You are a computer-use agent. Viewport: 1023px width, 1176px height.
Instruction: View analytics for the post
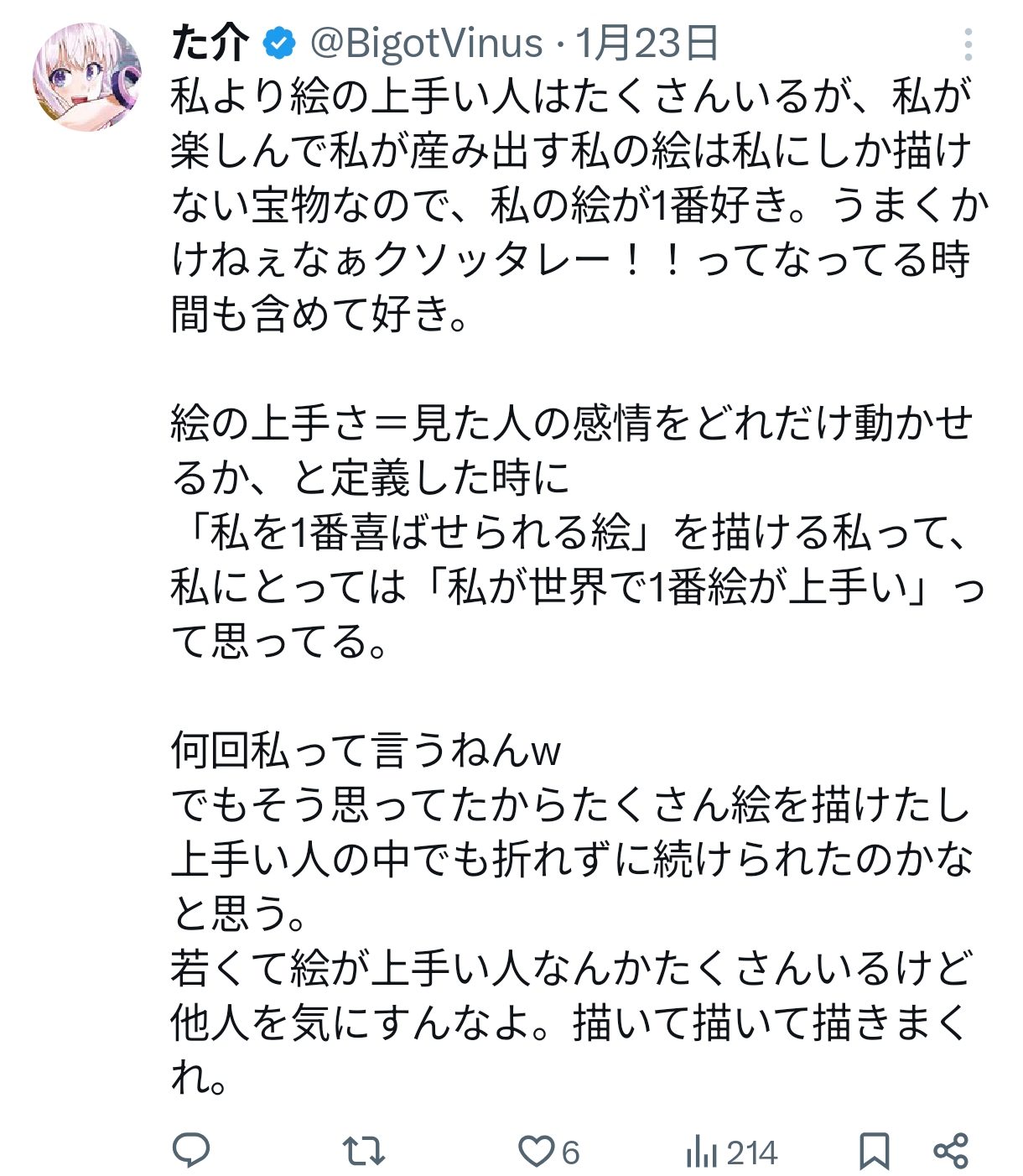730,1152
